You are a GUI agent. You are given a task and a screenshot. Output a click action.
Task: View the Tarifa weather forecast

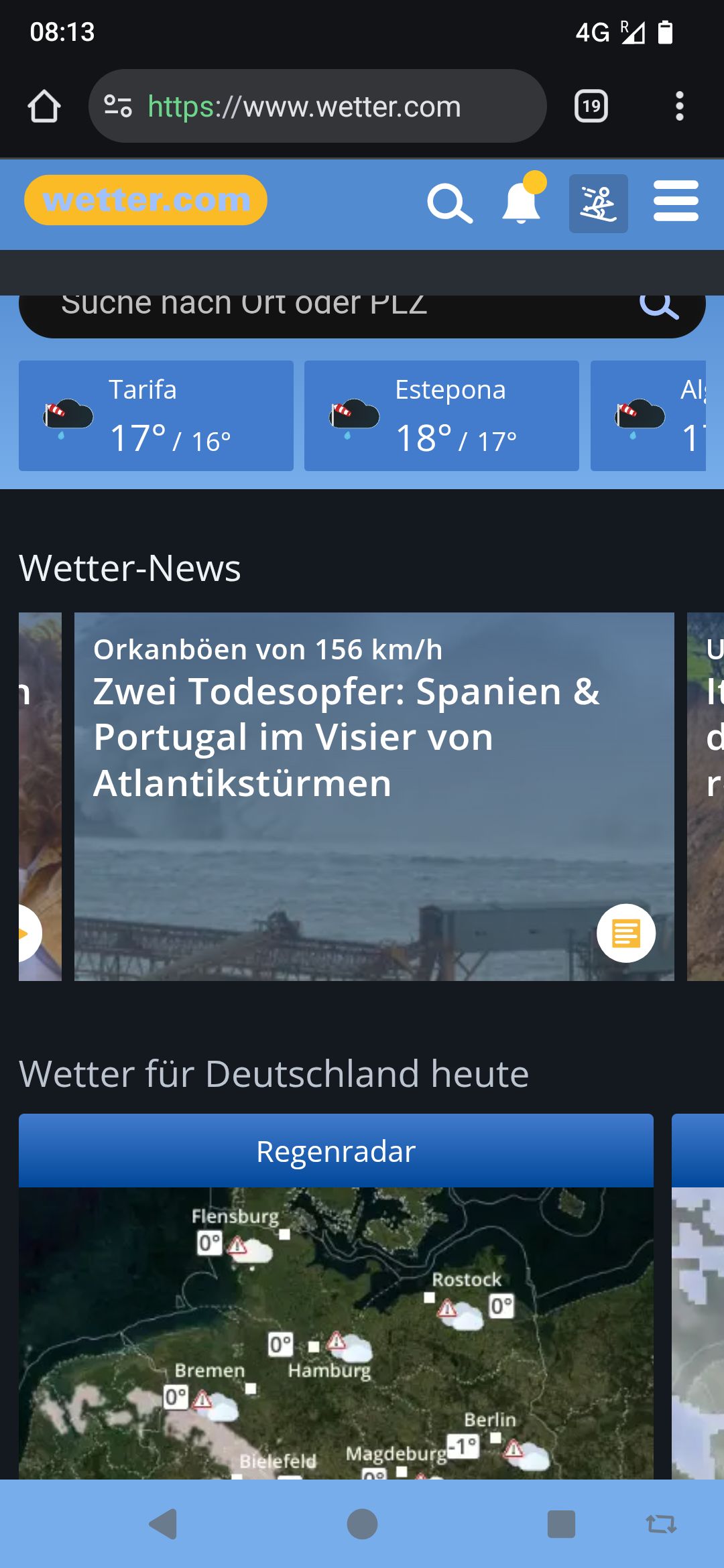[156, 415]
